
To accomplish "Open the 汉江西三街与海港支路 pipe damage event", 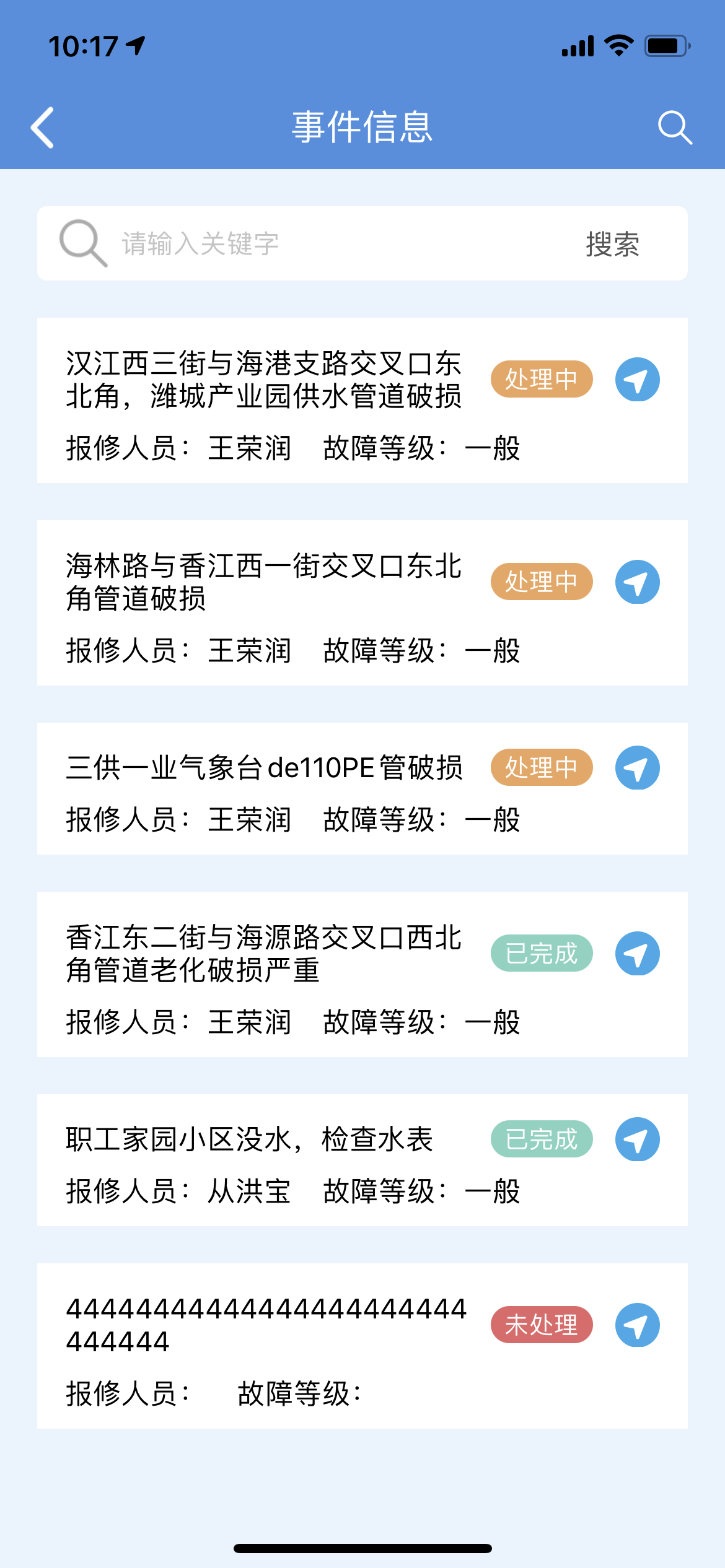I will pyautogui.click(x=263, y=380).
